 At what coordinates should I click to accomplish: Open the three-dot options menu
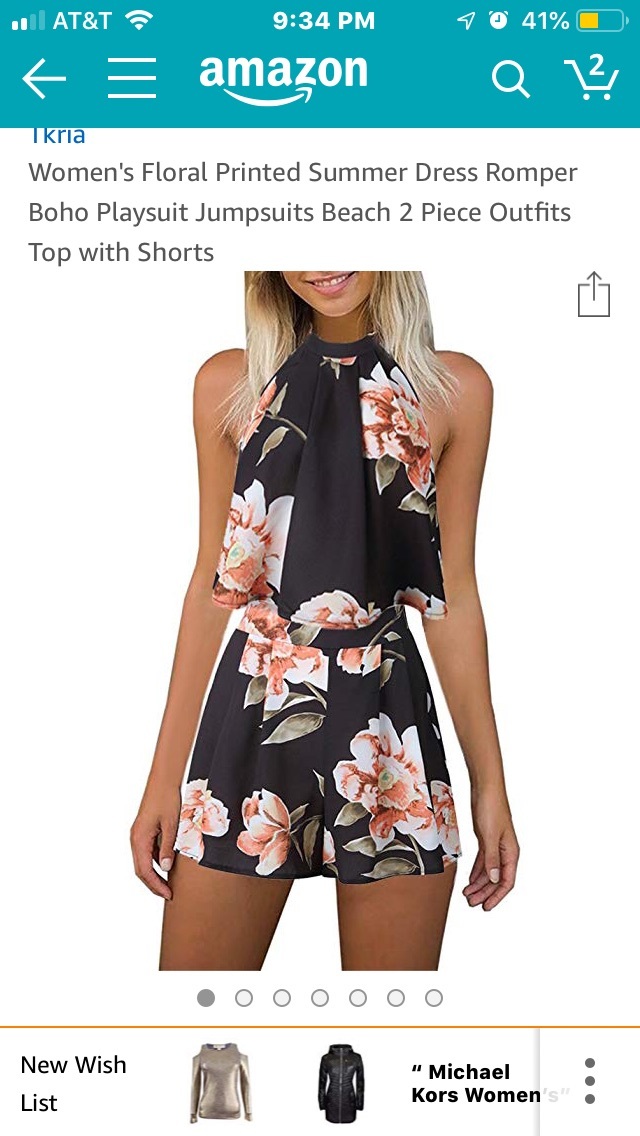590,1081
